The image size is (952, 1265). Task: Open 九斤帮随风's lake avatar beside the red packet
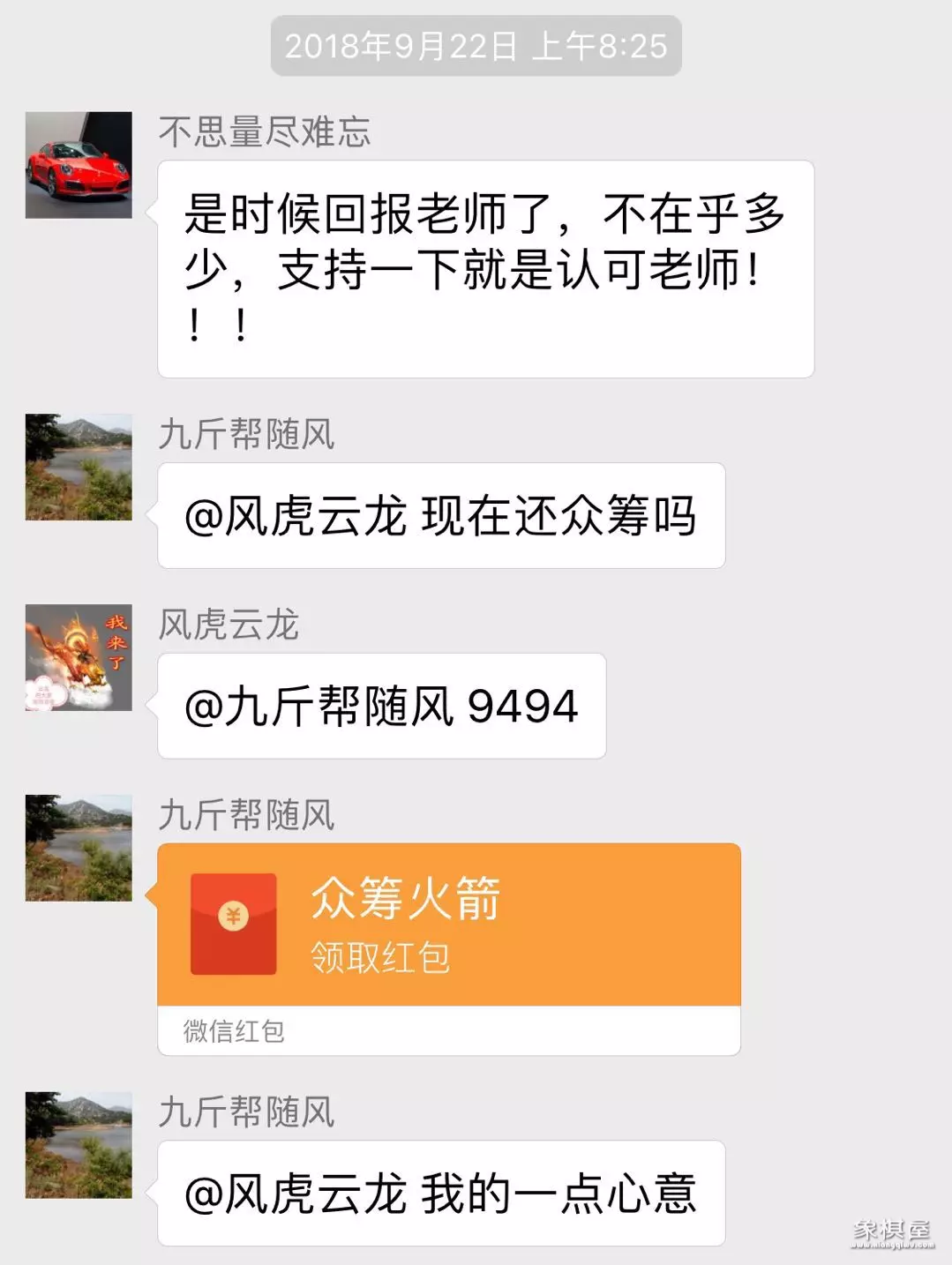coord(78,847)
